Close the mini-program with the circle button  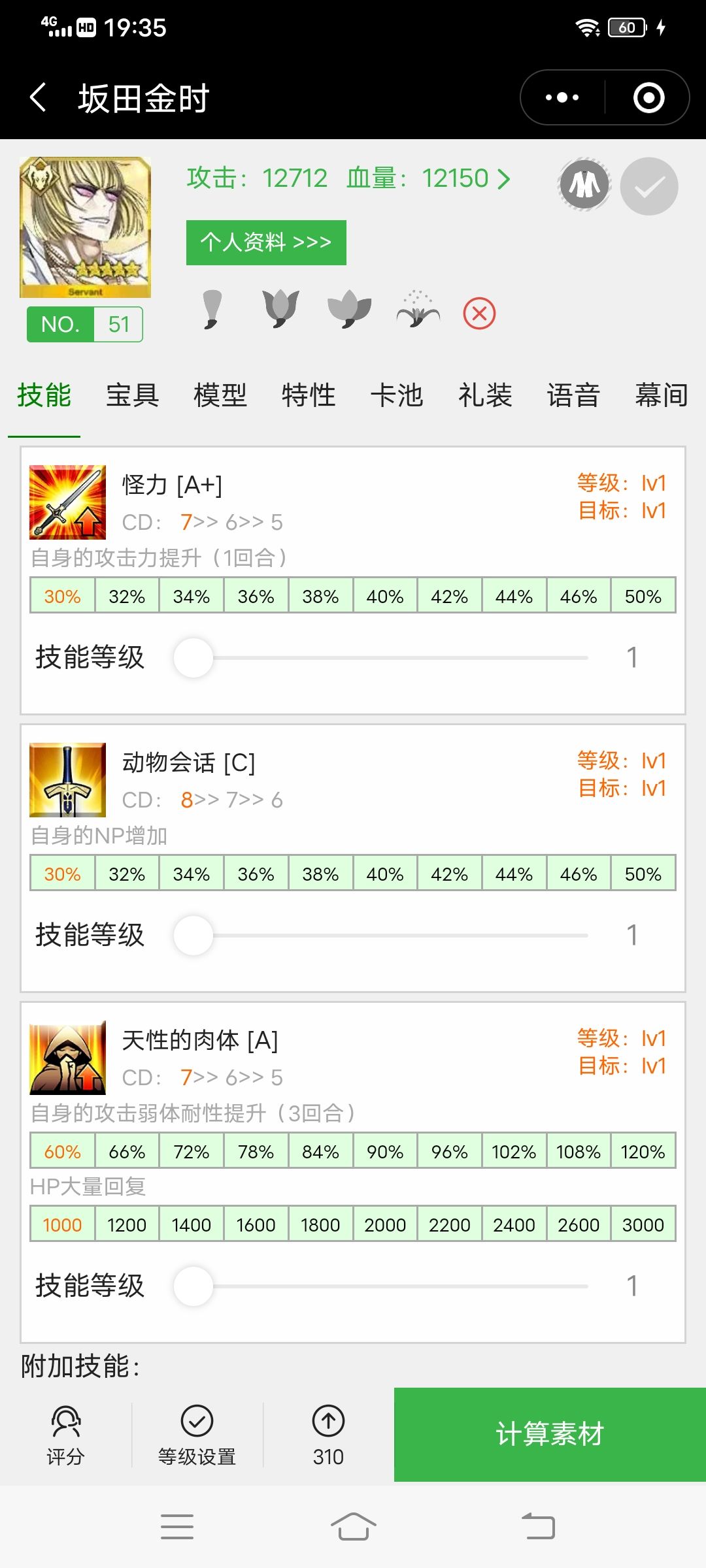coord(648,98)
